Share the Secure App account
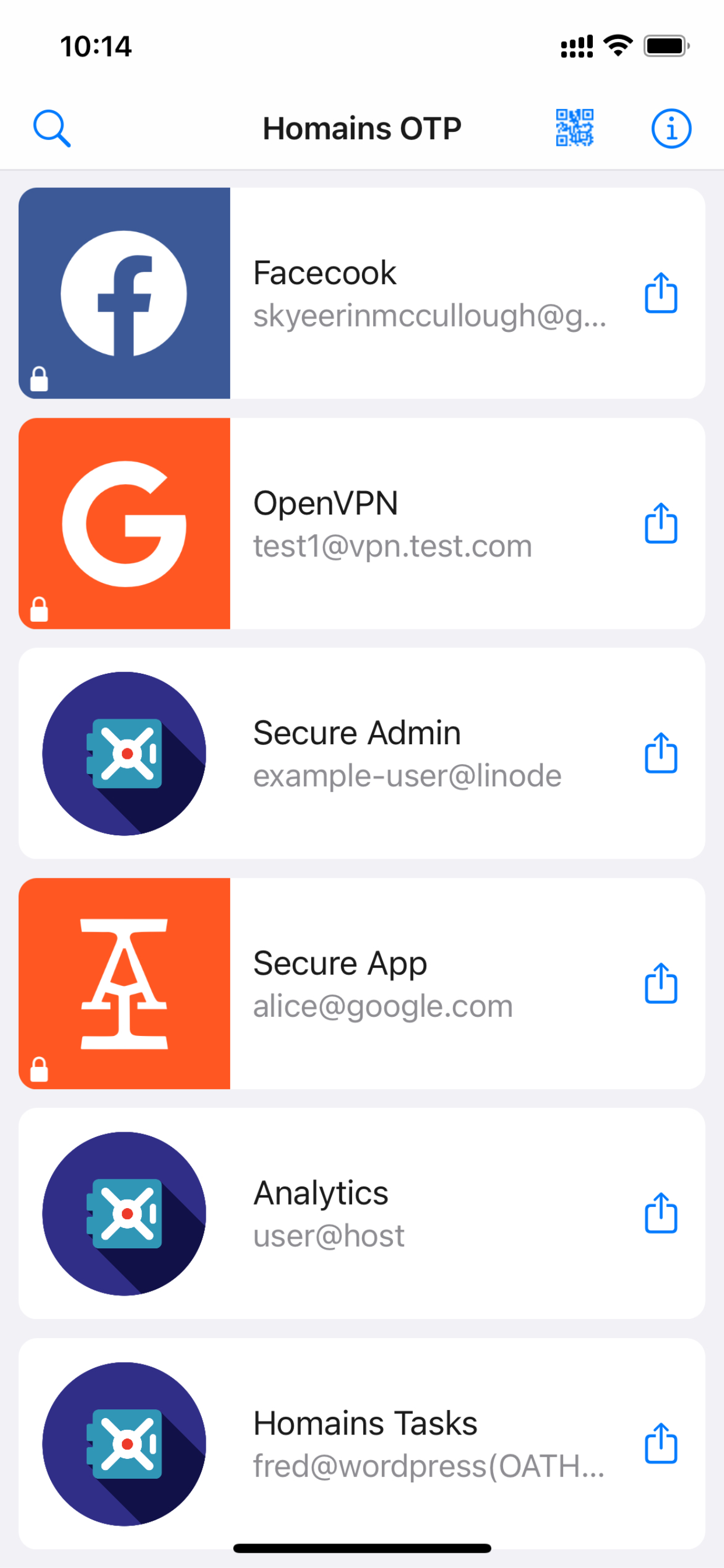Viewport: 724px width, 1568px height. coord(660,984)
